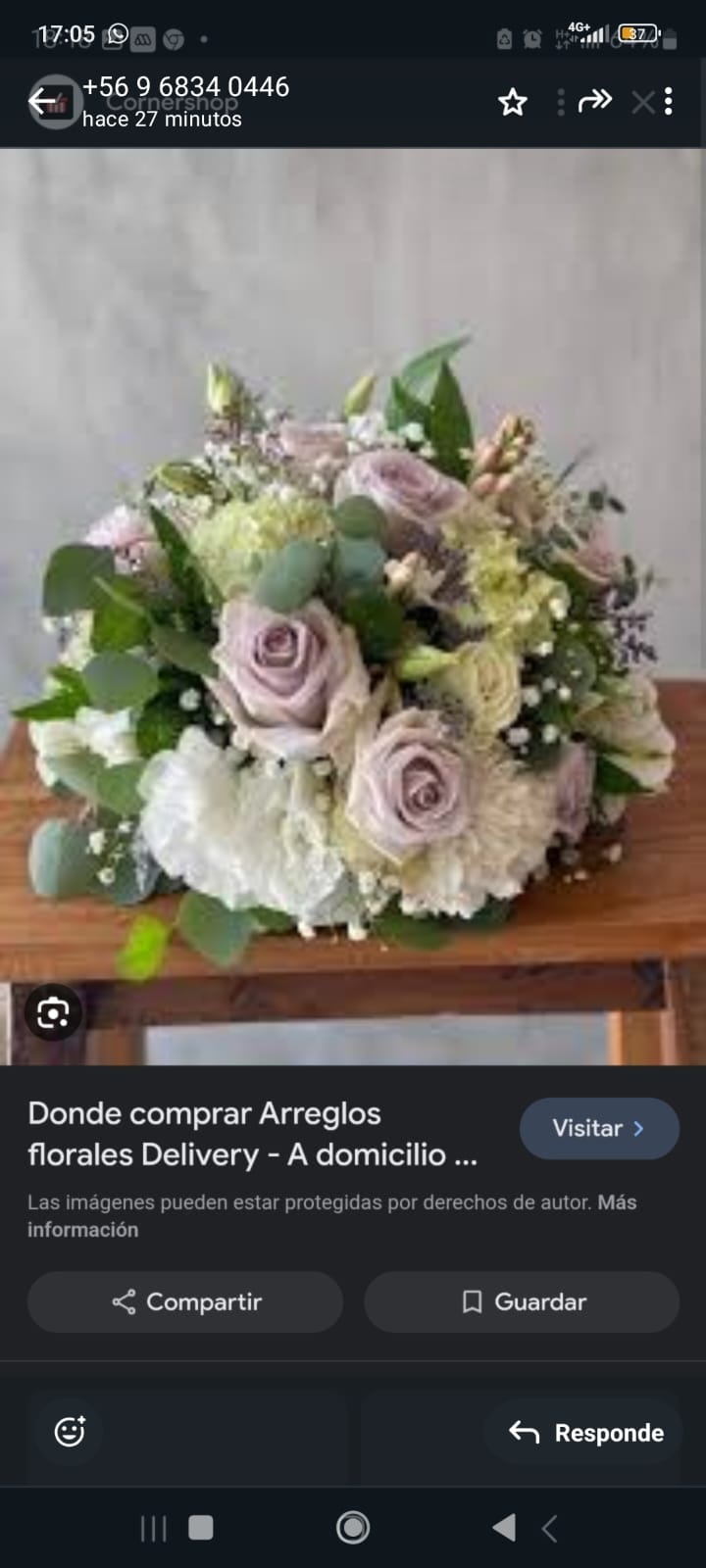Open recent apps from the navigation bar
Image resolution: width=706 pixels, height=1568 pixels.
(x=154, y=1528)
